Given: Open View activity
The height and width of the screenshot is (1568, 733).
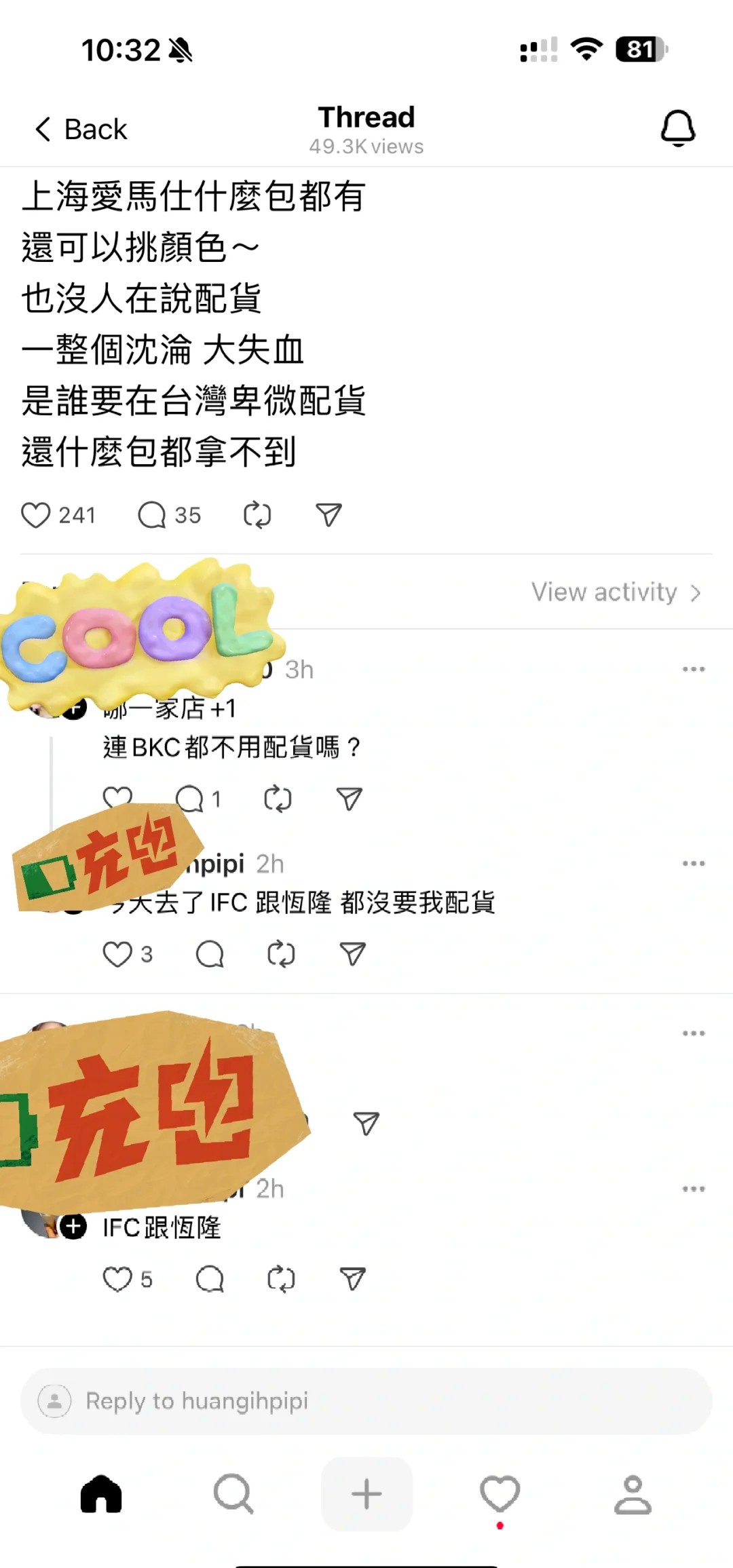Looking at the screenshot, I should pos(616,592).
